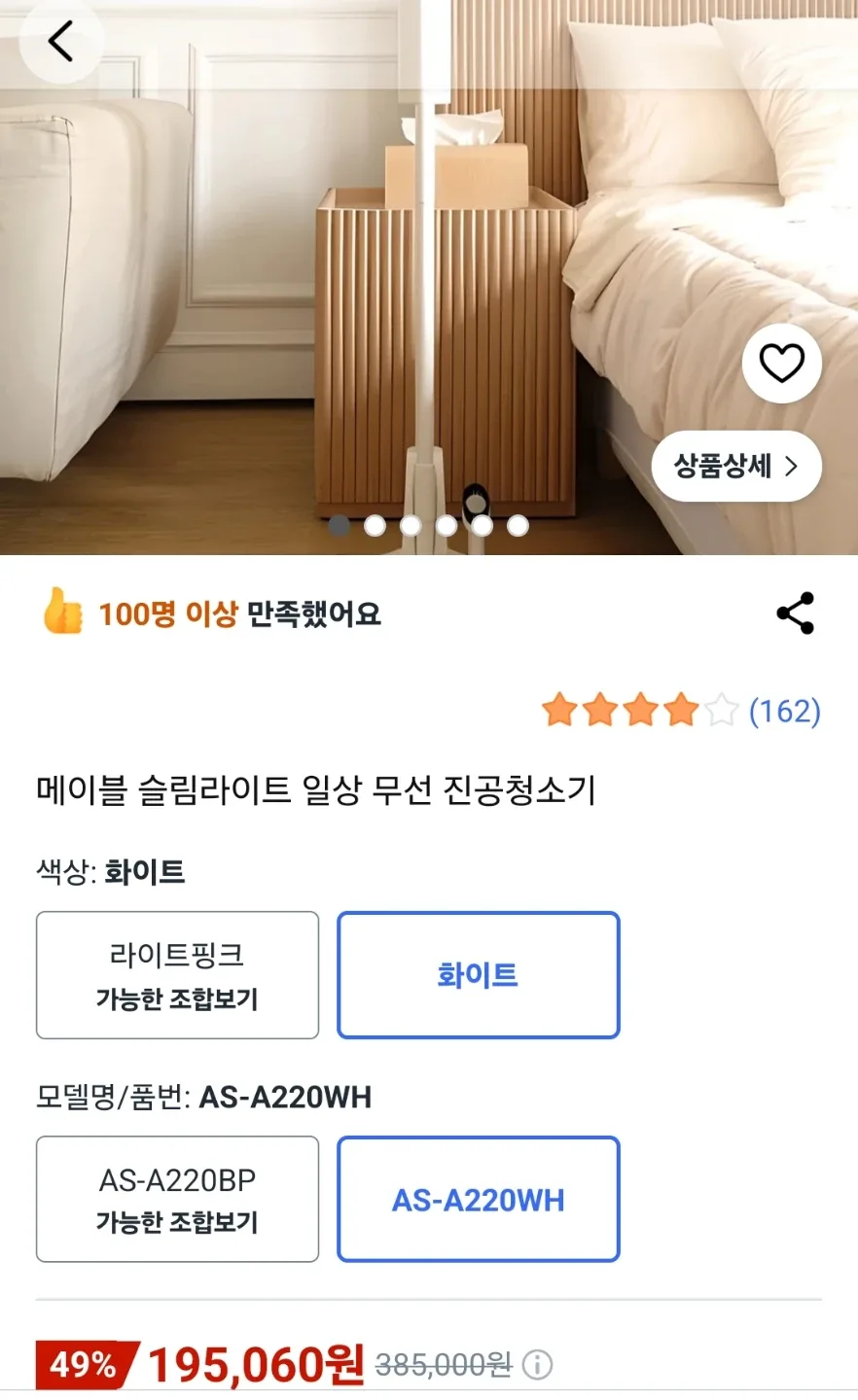Select the AS-A220WH model option
Viewport: 858px width, 1400px height.
pos(477,1199)
